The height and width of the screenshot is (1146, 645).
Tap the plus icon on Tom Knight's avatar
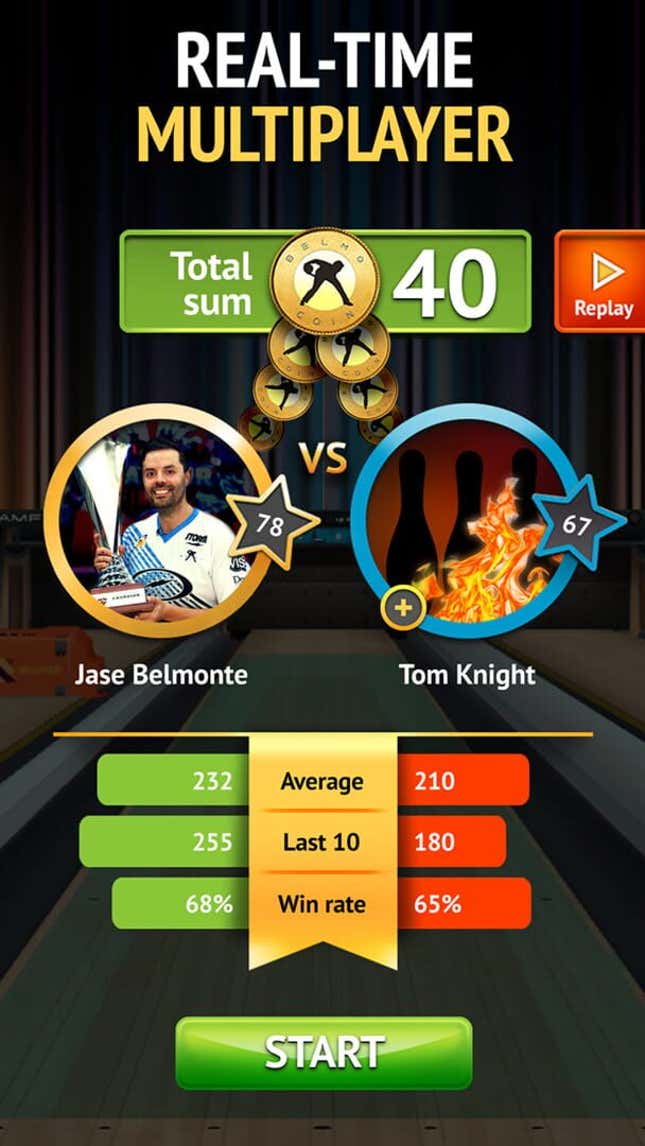coord(403,607)
